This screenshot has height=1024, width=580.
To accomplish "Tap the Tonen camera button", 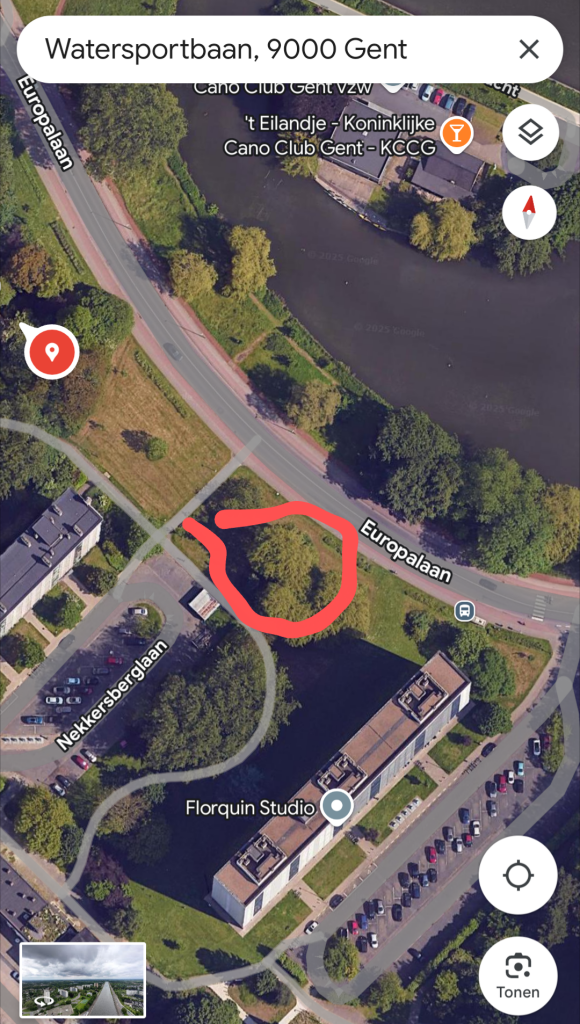I will click(518, 976).
